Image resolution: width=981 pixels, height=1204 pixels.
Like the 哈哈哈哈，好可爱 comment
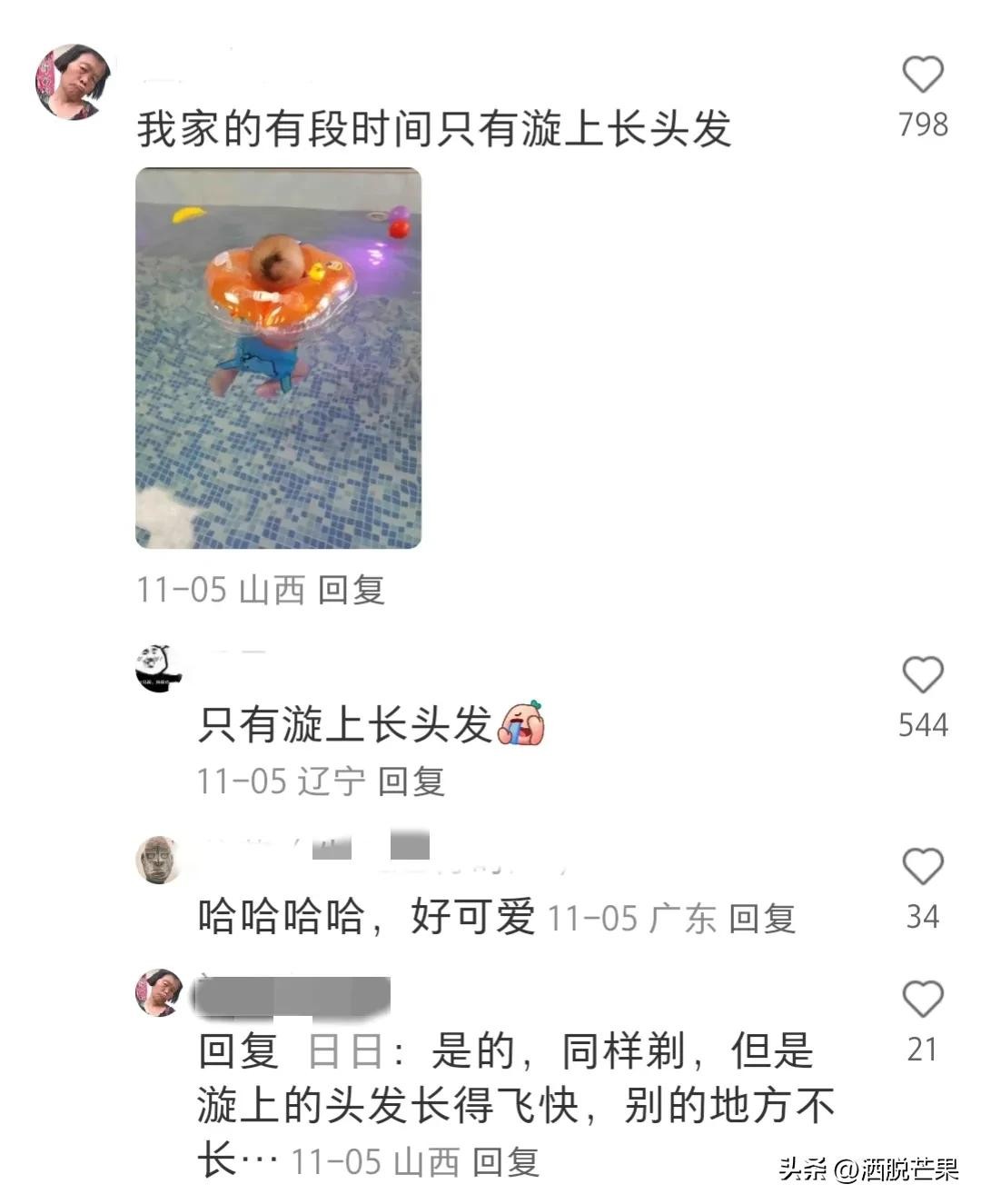tap(922, 867)
